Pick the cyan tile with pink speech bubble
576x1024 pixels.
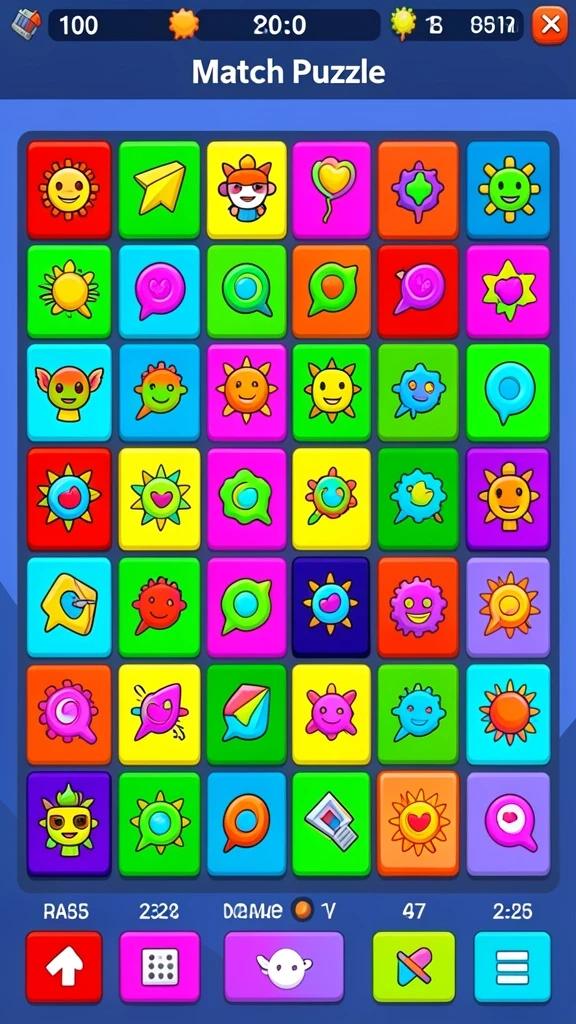tap(159, 292)
